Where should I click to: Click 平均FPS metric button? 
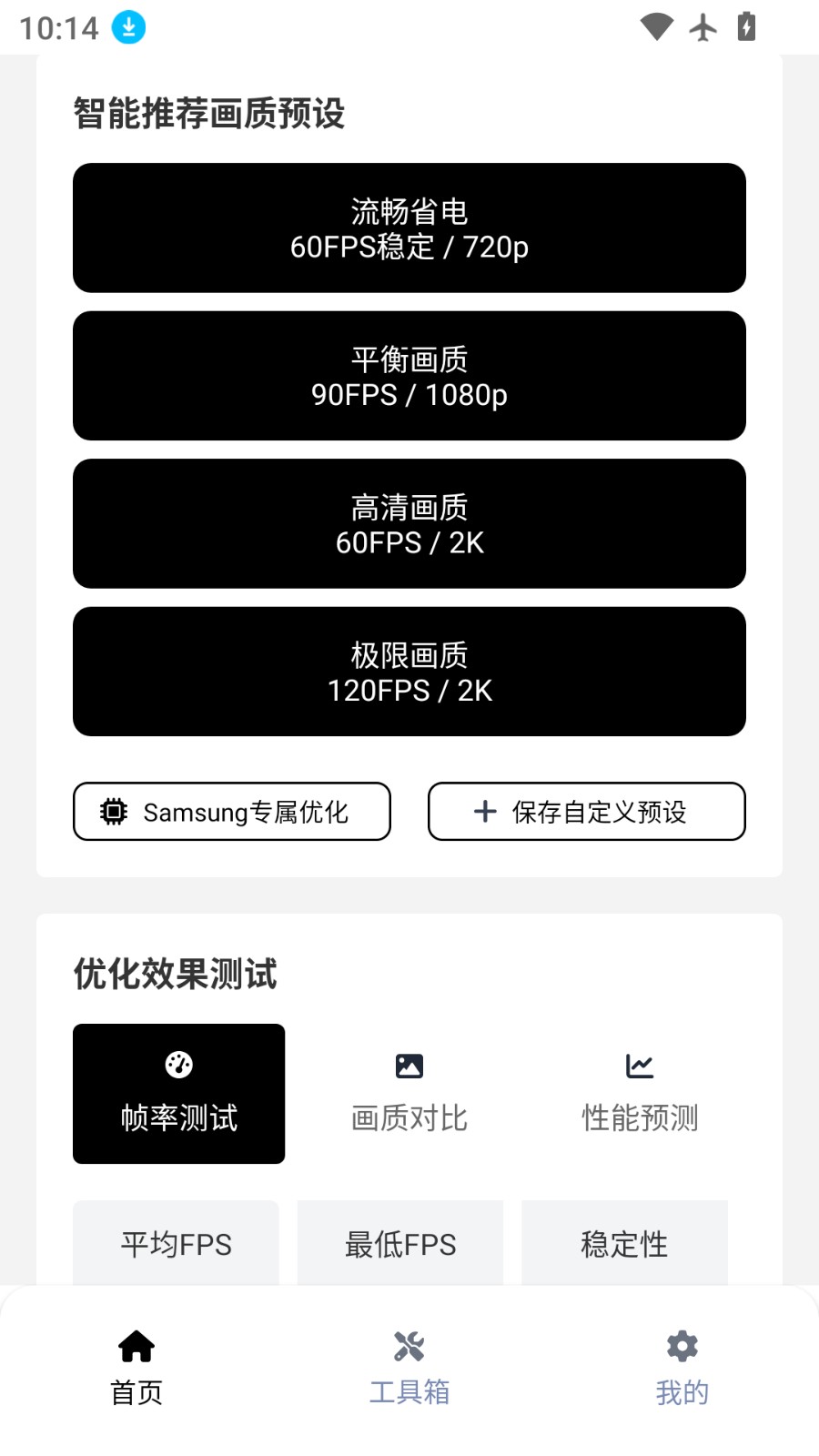tap(175, 1244)
